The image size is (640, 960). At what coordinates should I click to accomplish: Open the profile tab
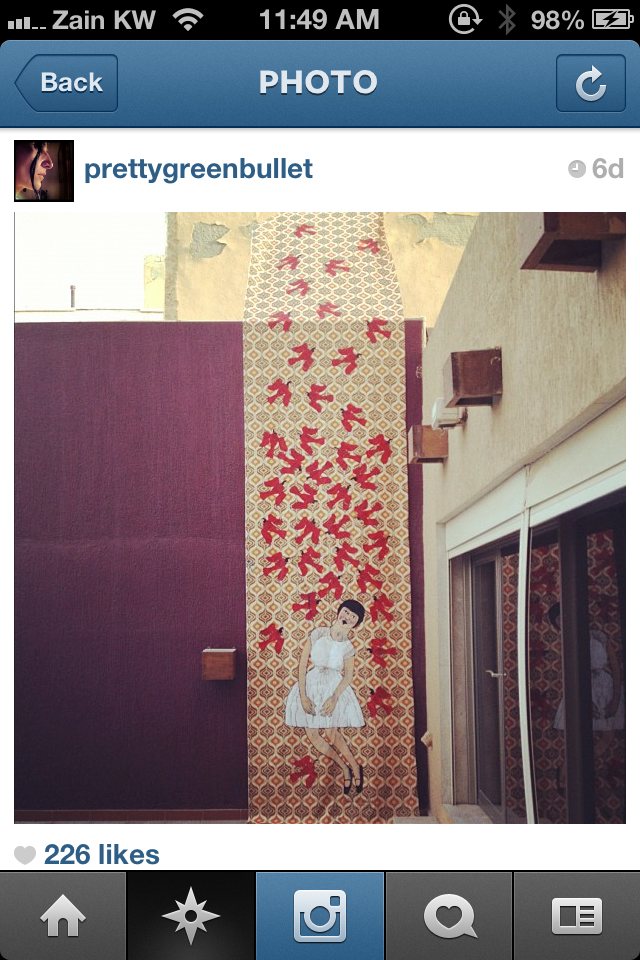coord(577,917)
